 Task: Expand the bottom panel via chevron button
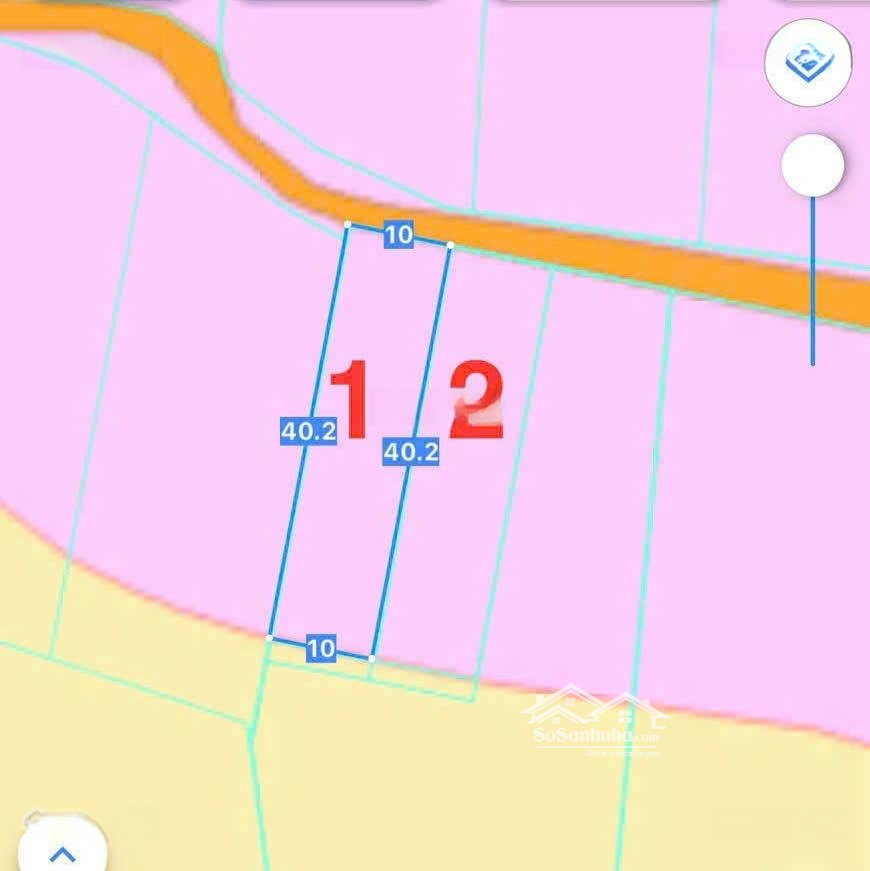coord(64,852)
